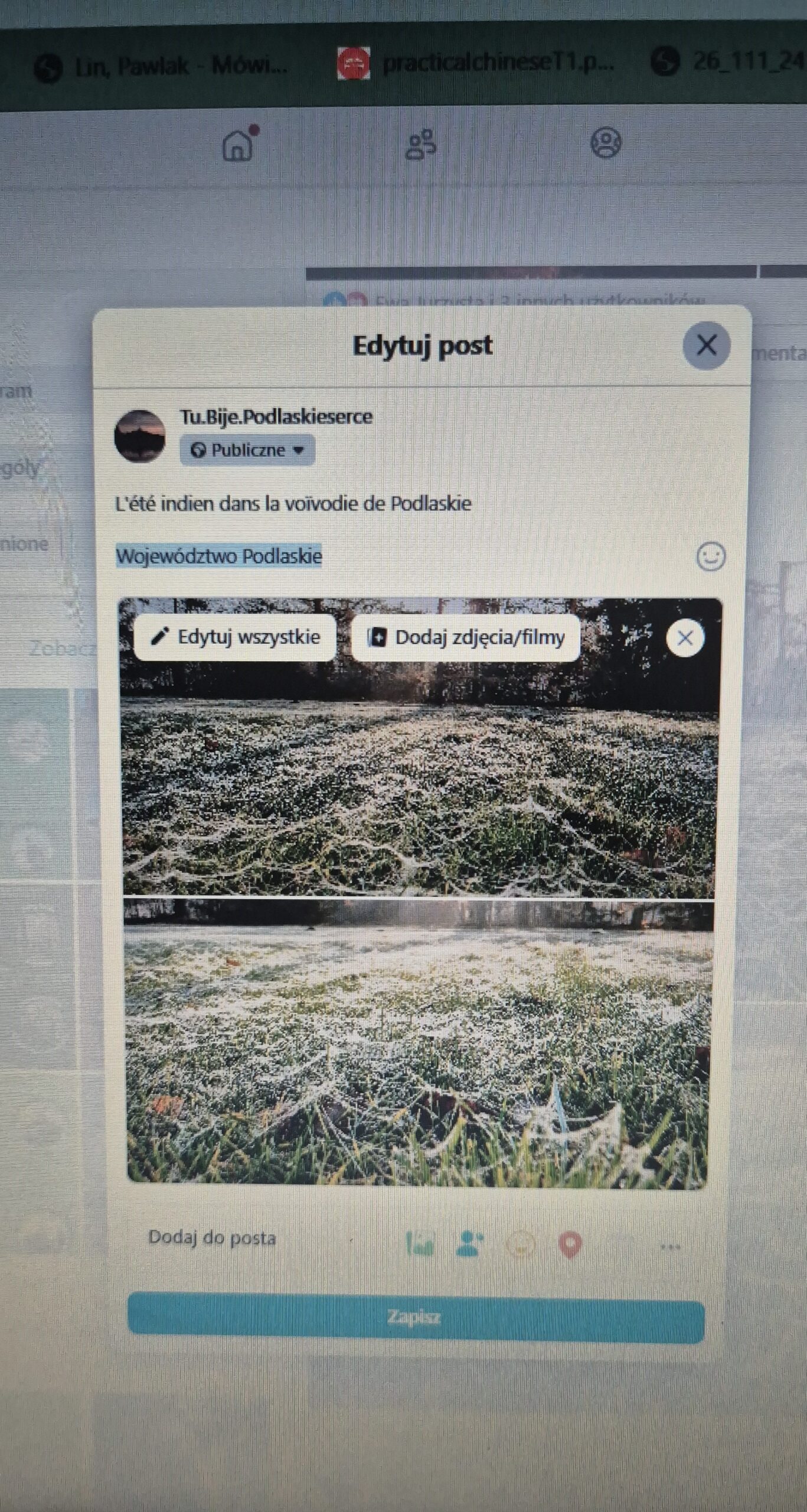Open the Publiczne audience dropdown
This screenshot has height=1512, width=807.
pyautogui.click(x=247, y=450)
